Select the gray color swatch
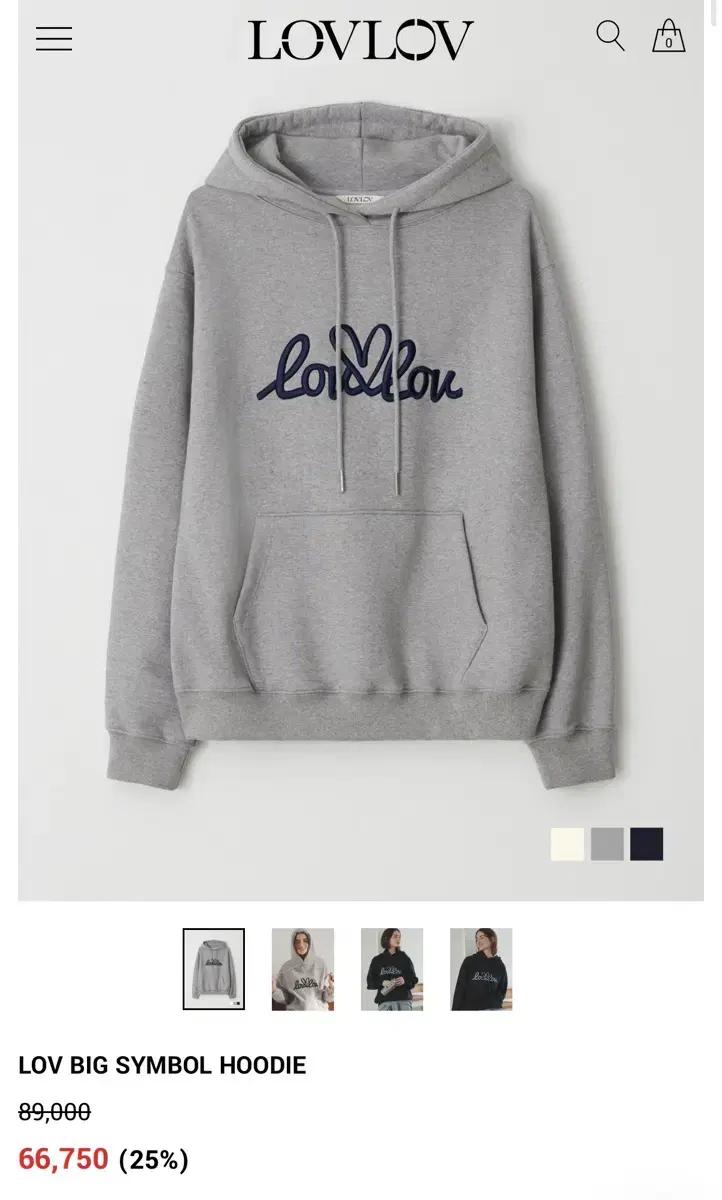The height and width of the screenshot is (1200, 722). pos(607,844)
